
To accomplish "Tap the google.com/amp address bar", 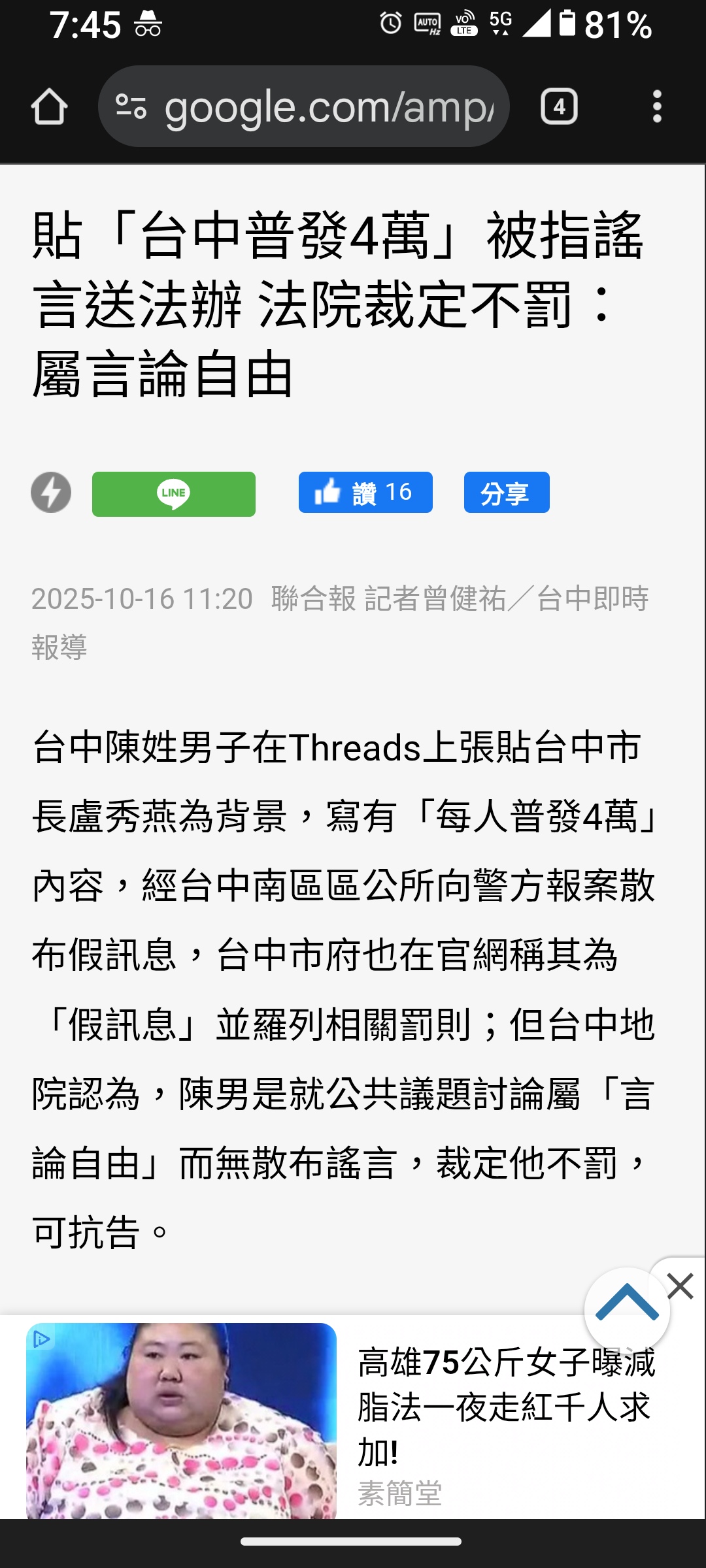I will (x=304, y=106).
